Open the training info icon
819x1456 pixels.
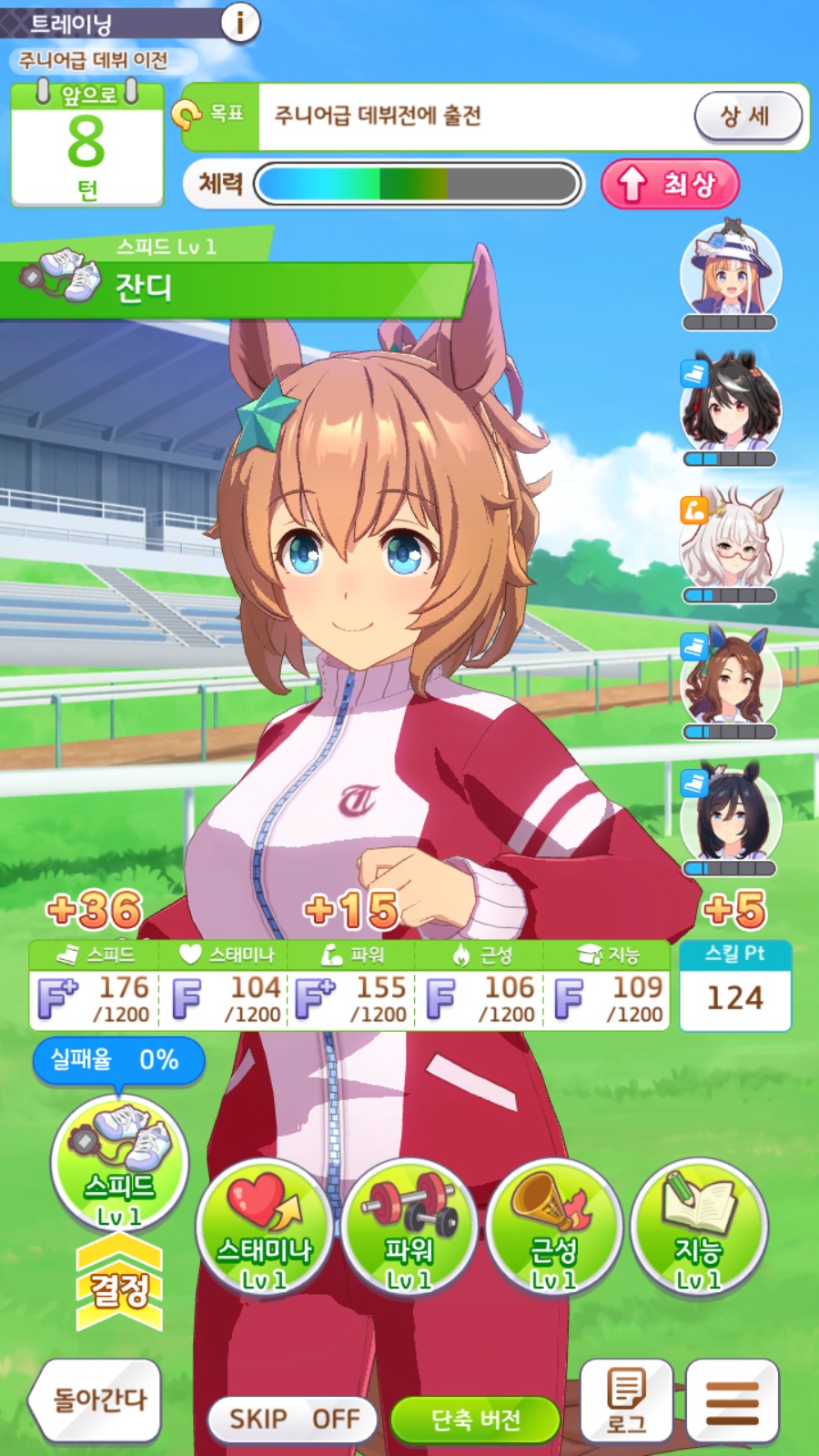click(x=239, y=22)
